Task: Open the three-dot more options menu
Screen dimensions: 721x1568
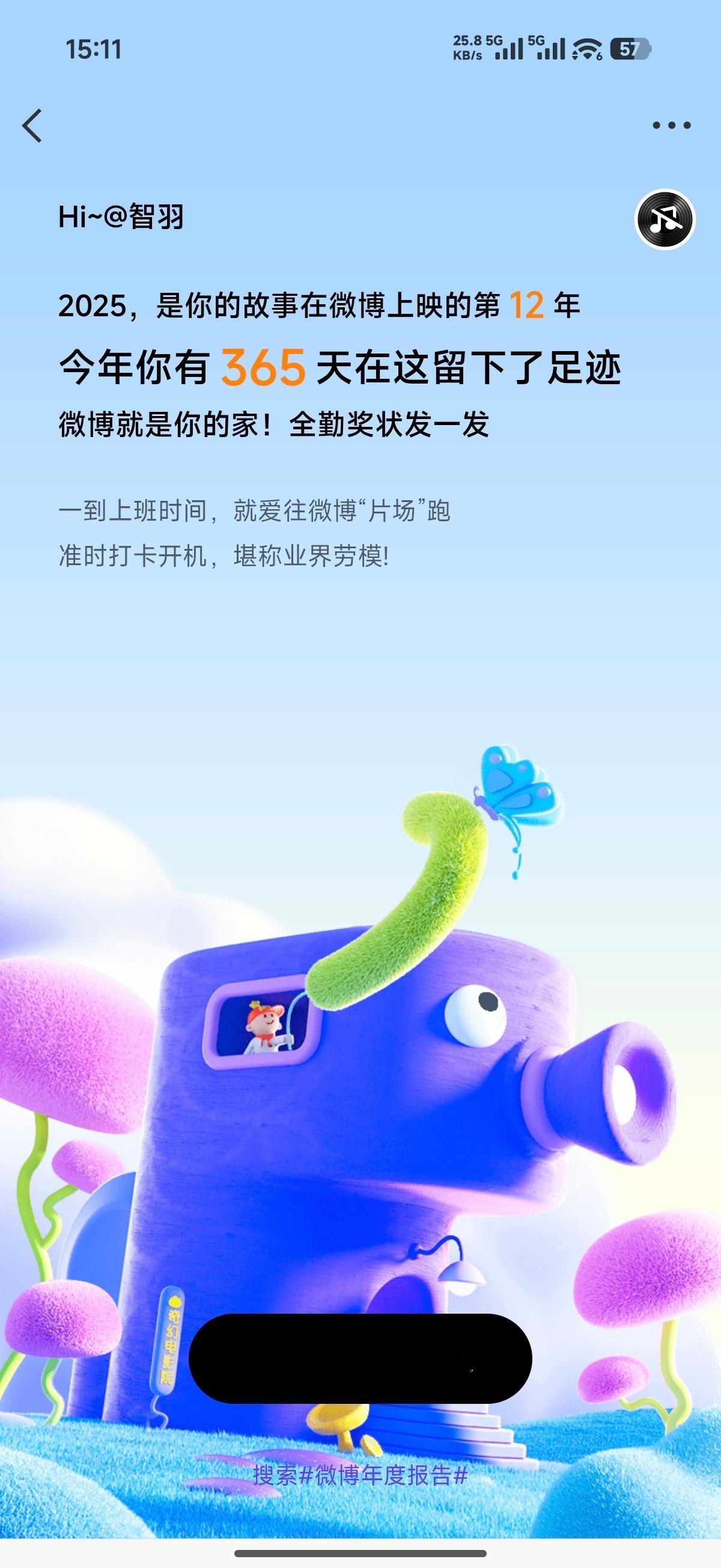Action: (x=669, y=124)
